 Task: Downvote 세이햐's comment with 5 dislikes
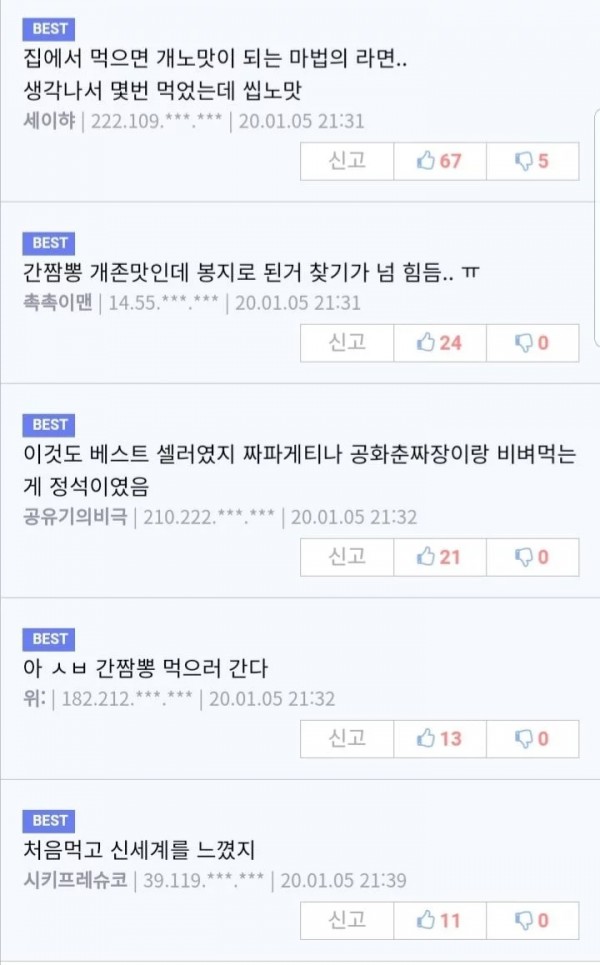pyautogui.click(x=533, y=161)
